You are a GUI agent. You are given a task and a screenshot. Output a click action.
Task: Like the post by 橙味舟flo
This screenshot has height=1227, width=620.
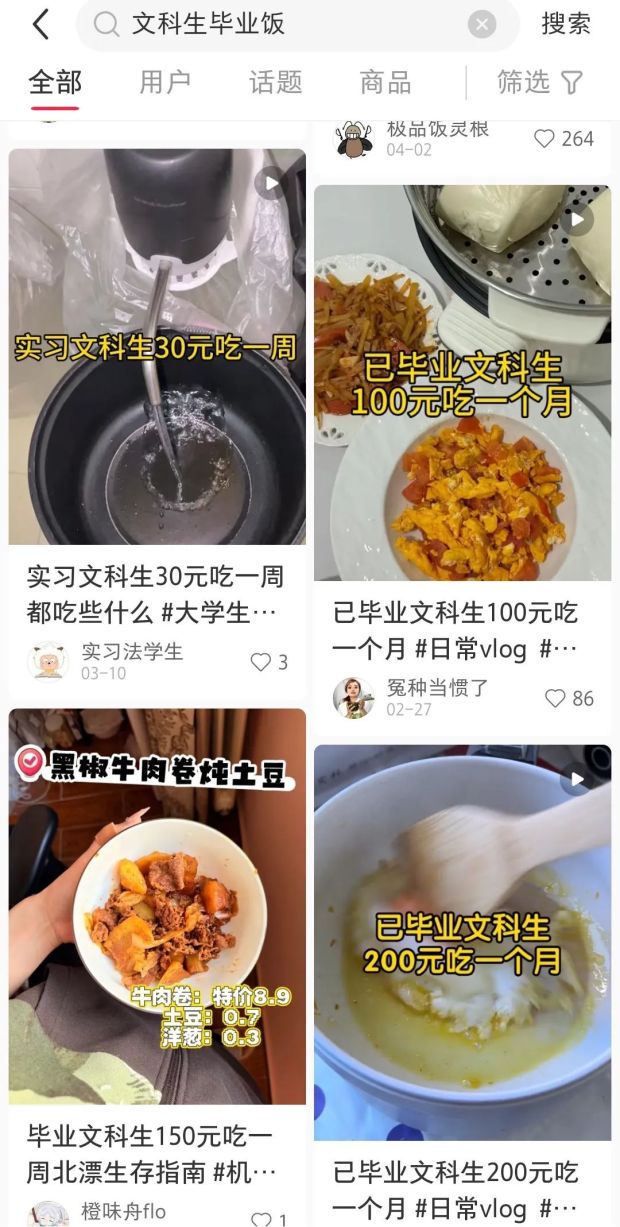[262, 1219]
